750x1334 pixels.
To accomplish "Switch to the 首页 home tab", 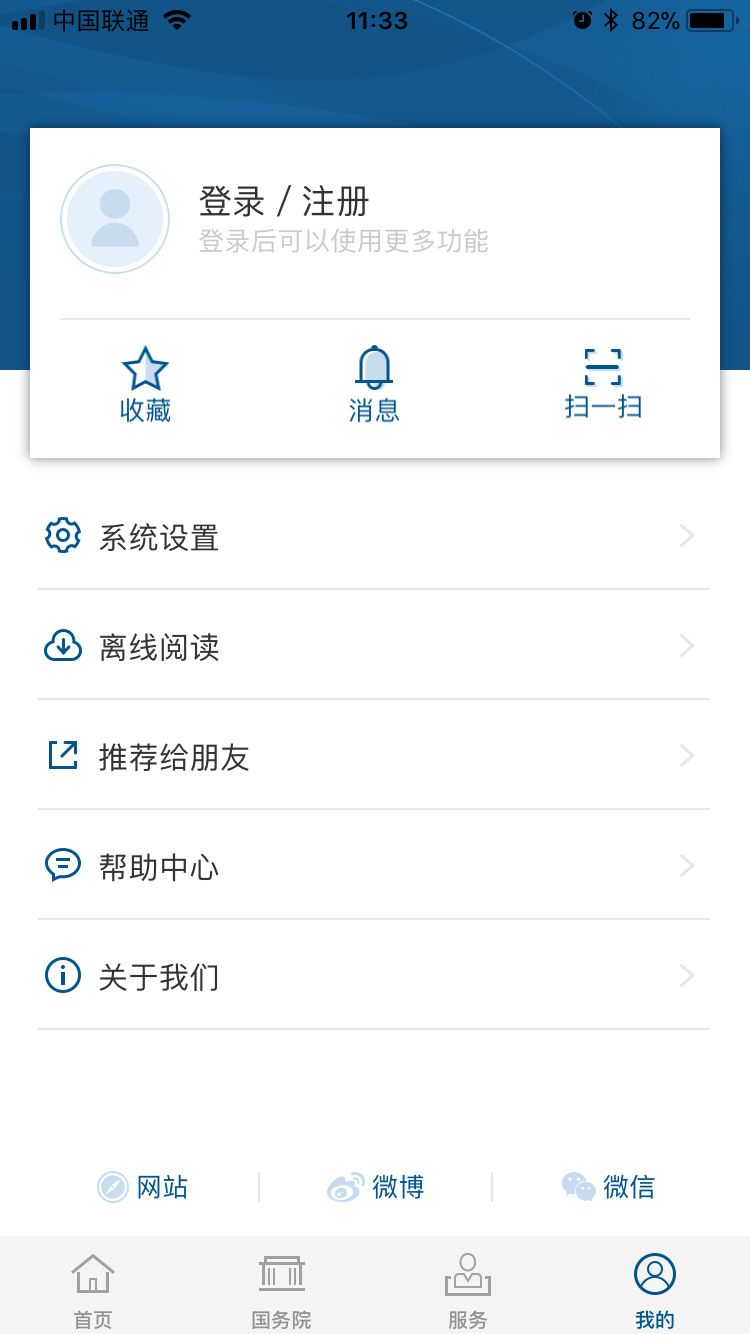I will tap(93, 1291).
